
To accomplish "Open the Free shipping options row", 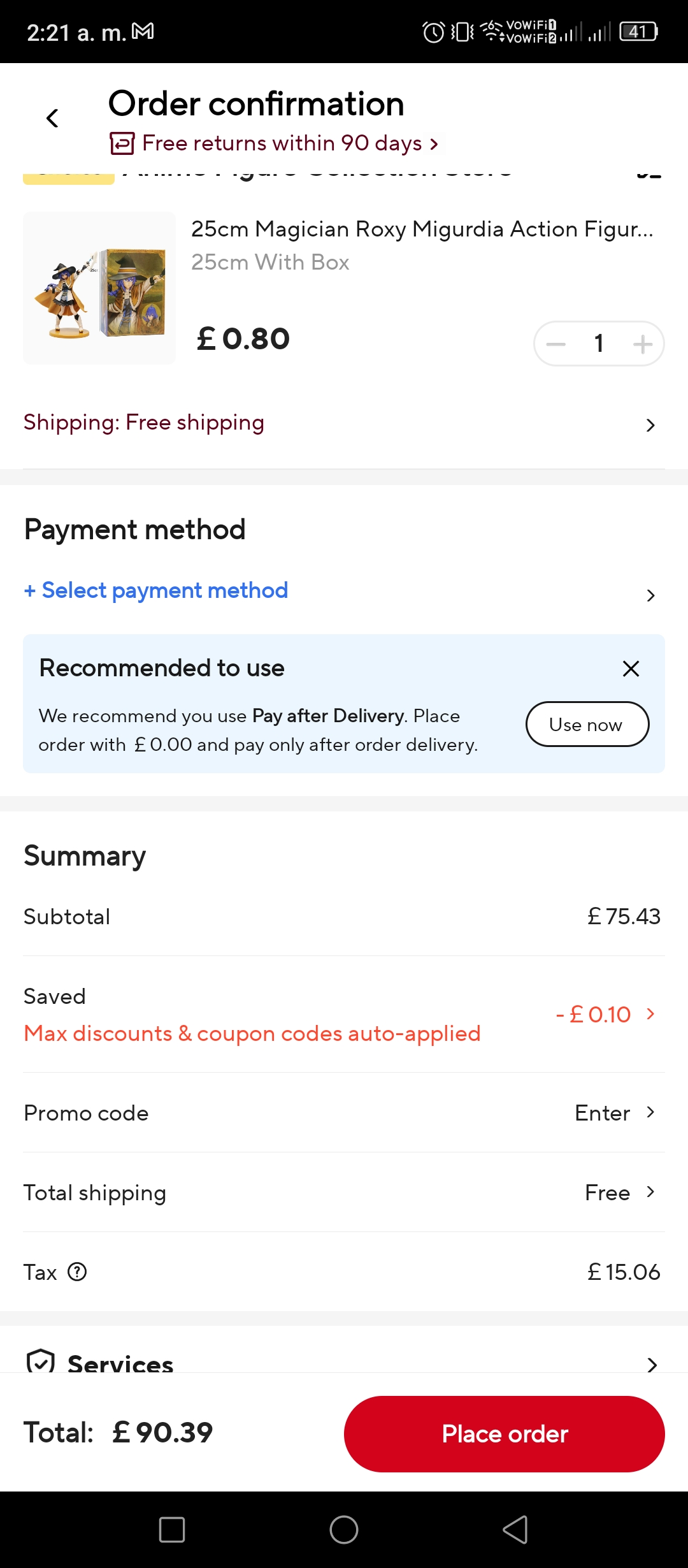I will pyautogui.click(x=344, y=423).
